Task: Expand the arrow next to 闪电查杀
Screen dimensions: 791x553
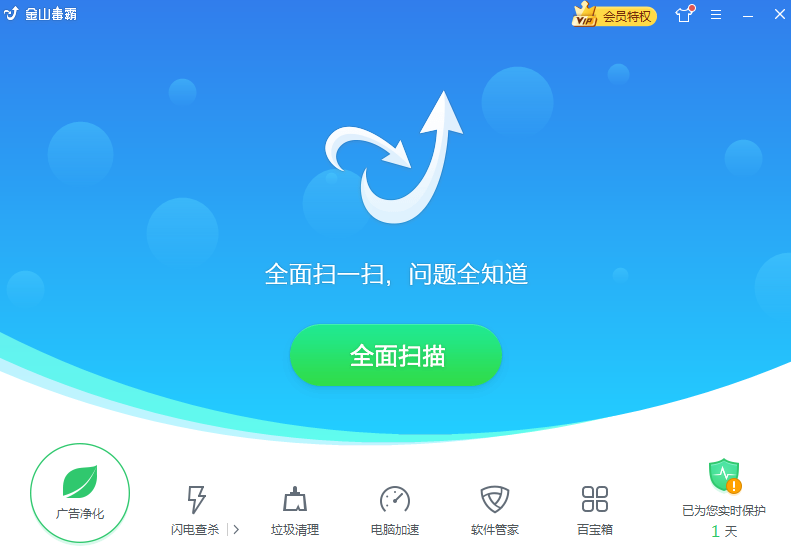Action: [236, 529]
